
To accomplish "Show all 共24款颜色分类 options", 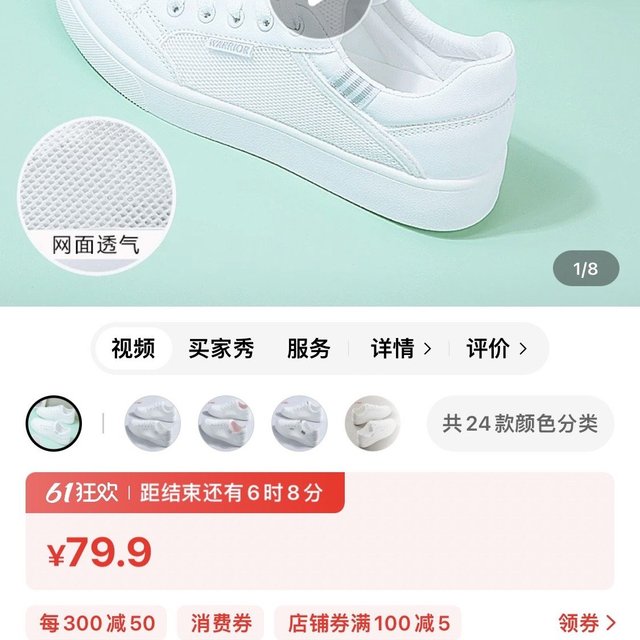I will click(x=520, y=423).
